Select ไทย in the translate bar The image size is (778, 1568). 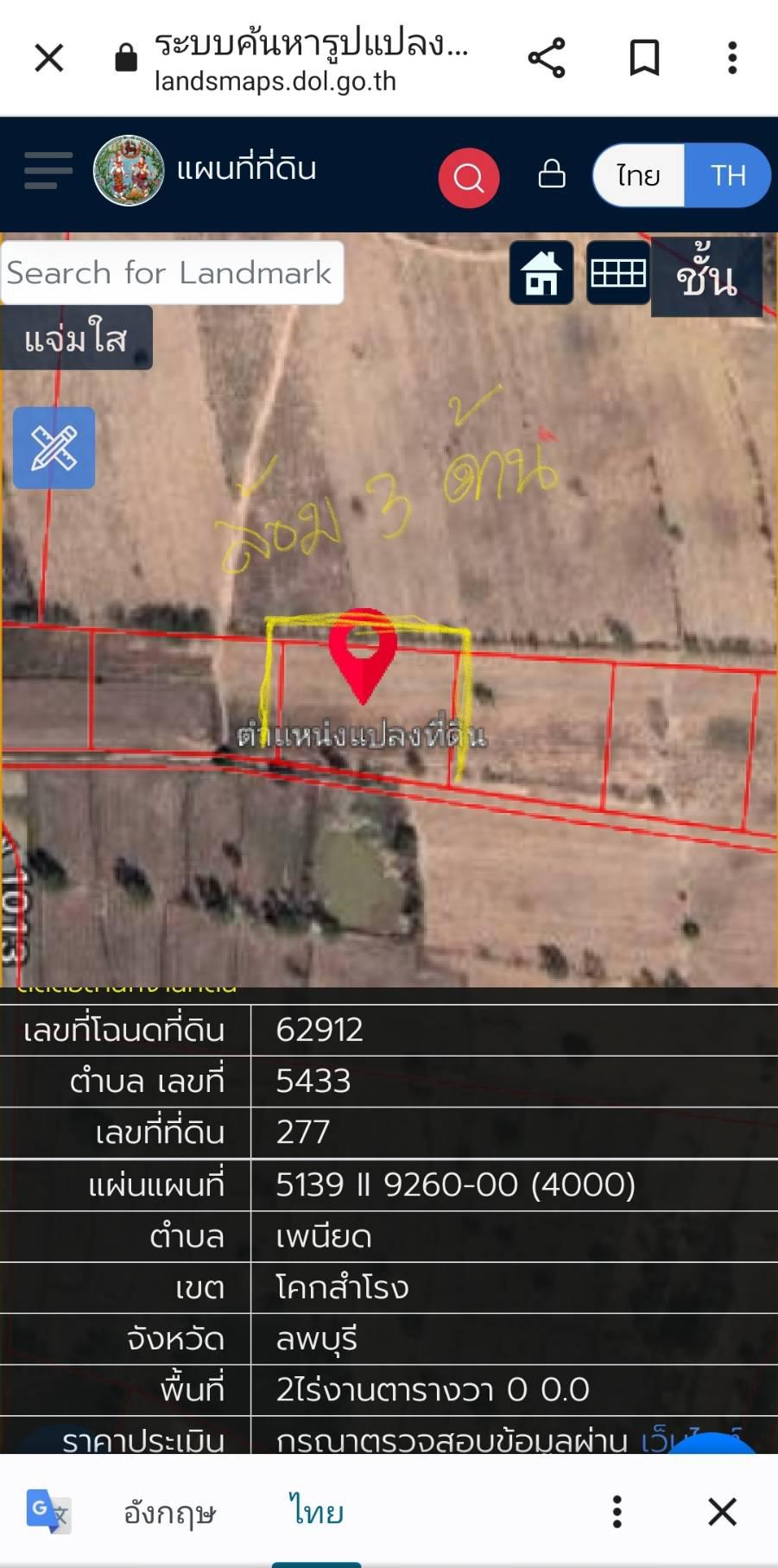click(x=316, y=1512)
